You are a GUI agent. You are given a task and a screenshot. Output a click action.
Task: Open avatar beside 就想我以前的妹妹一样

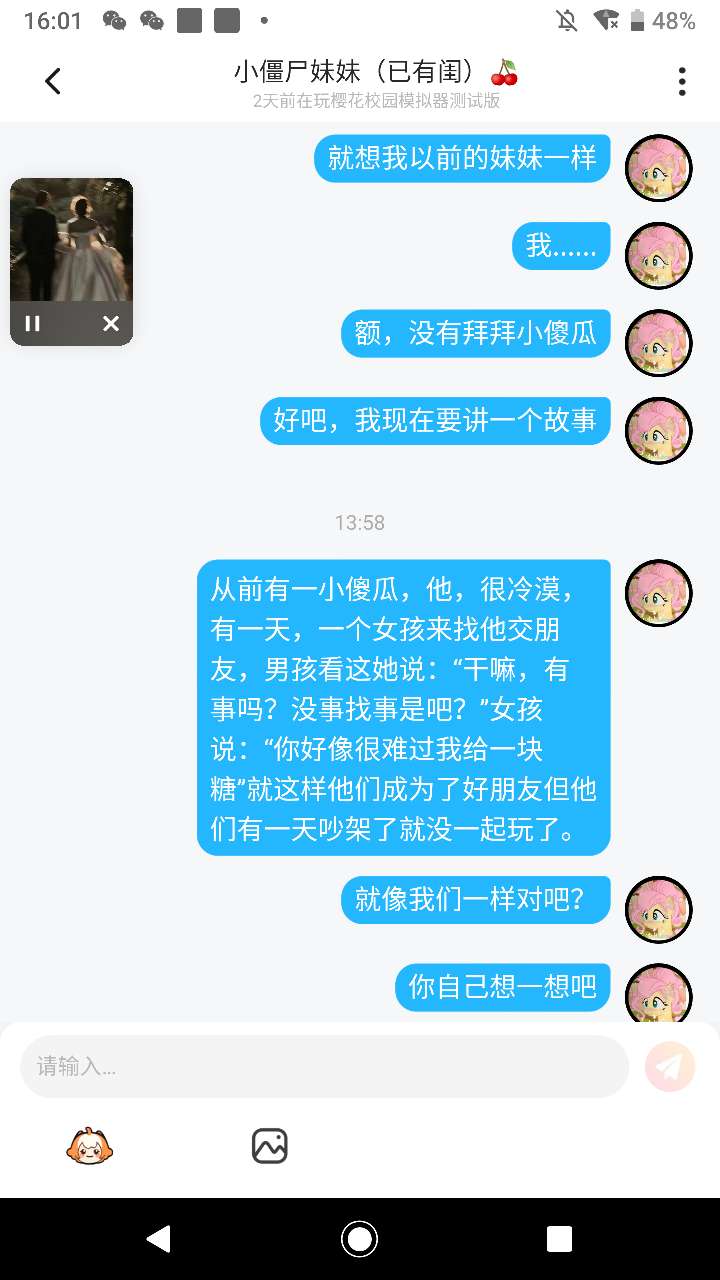(658, 168)
